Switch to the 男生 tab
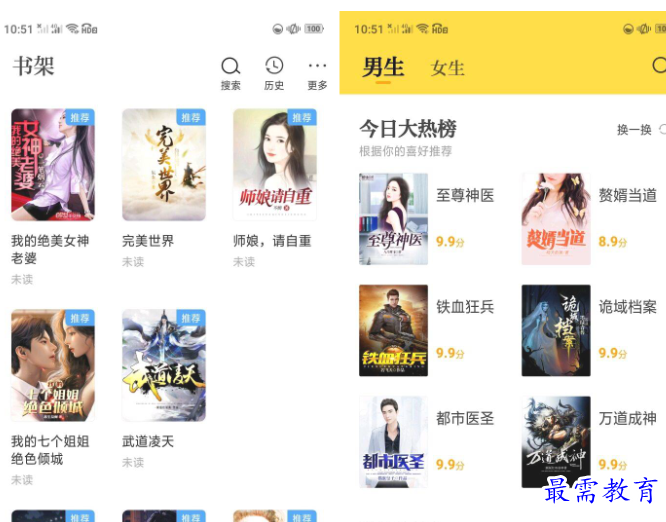This screenshot has width=666, height=522. [x=383, y=67]
